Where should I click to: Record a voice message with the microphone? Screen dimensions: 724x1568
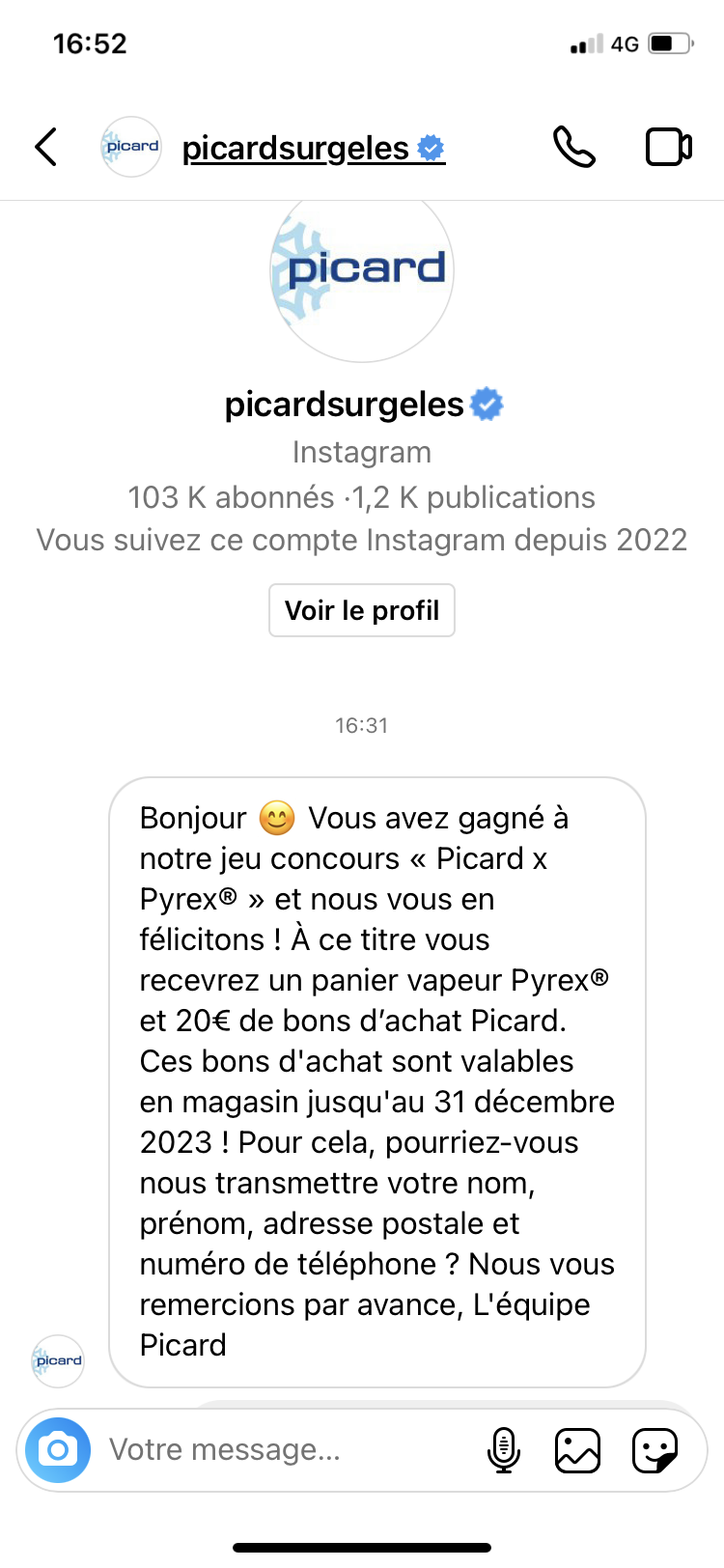503,1450
